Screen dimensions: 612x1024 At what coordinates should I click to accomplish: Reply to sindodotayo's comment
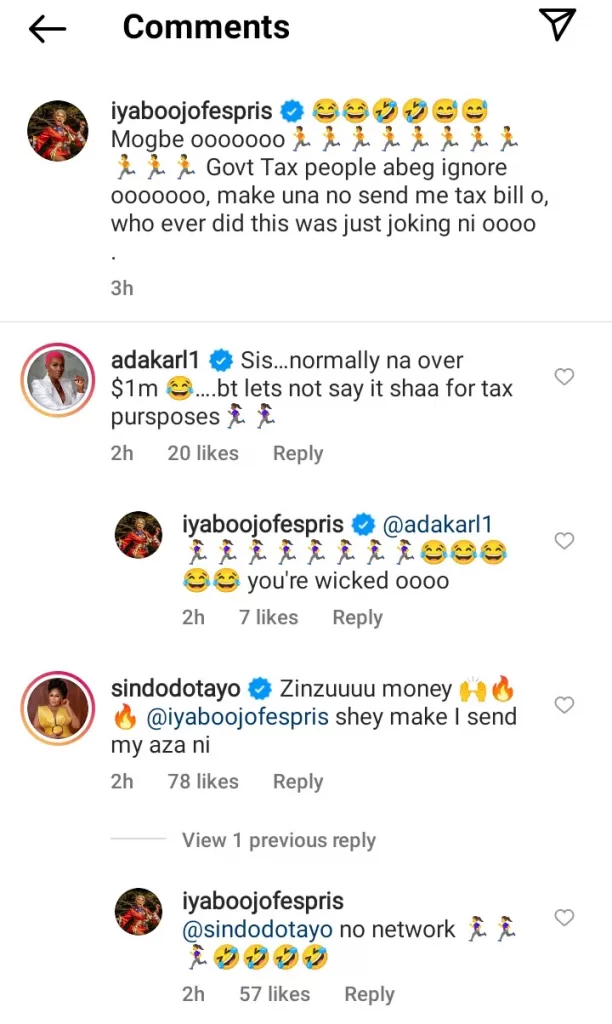pyautogui.click(x=297, y=781)
